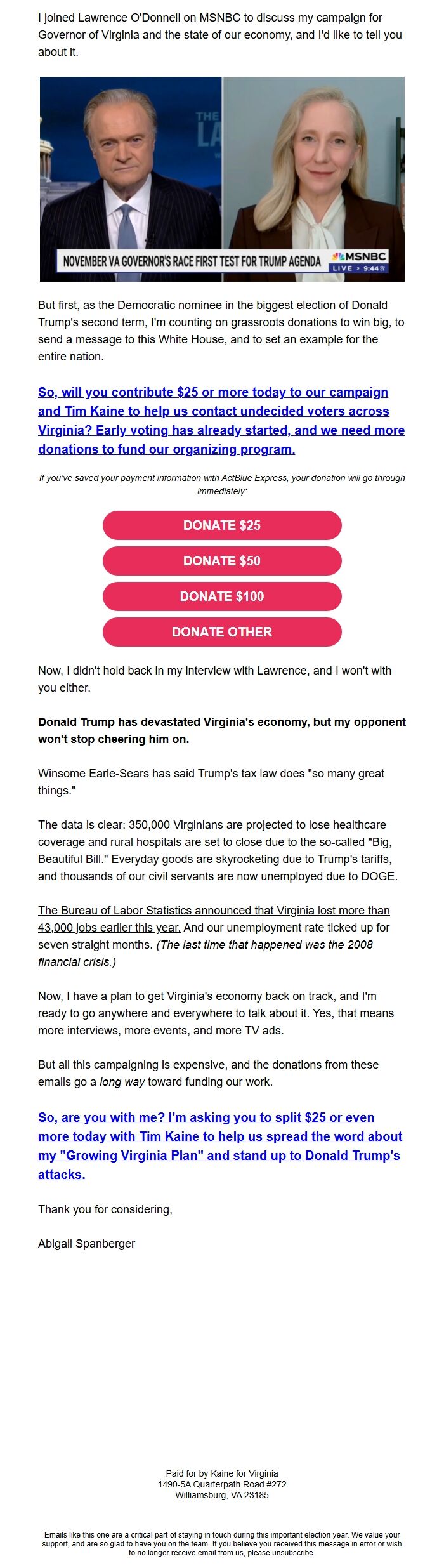The width and height of the screenshot is (444, 1568).
Task: Select the DONATE $50 button
Action: 222,561
